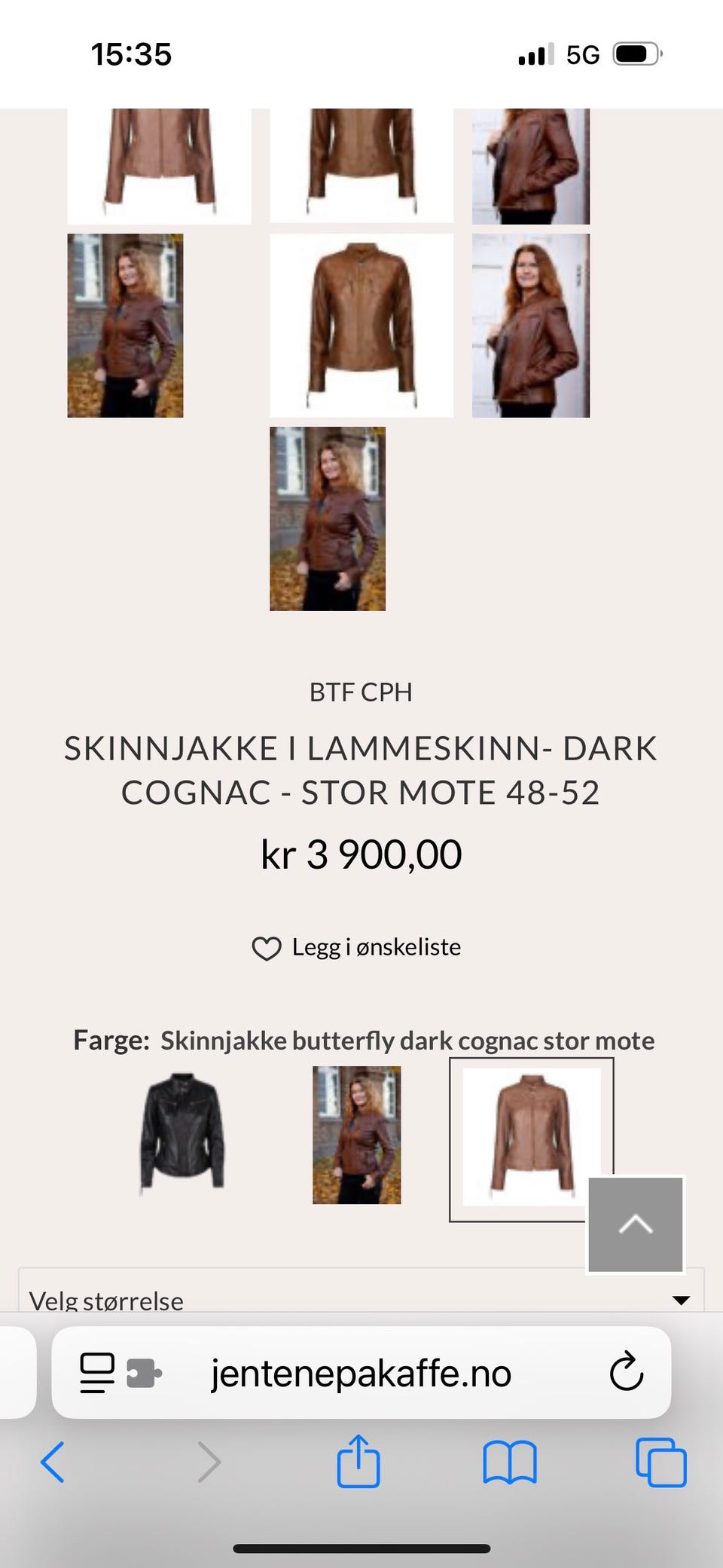The image size is (723, 1568).
Task: Go back to the previous page
Action: coord(53,1463)
